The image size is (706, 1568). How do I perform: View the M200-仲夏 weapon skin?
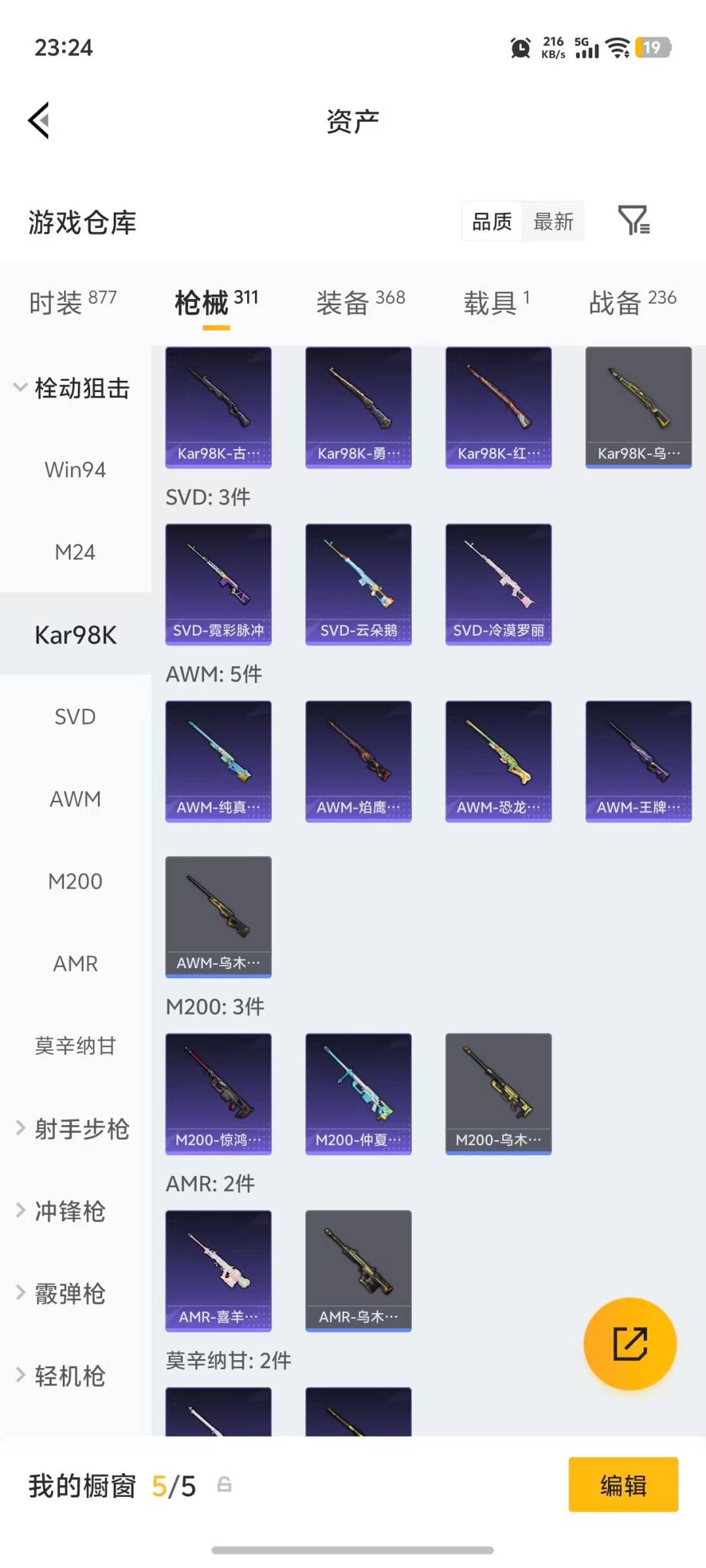pyautogui.click(x=358, y=1093)
